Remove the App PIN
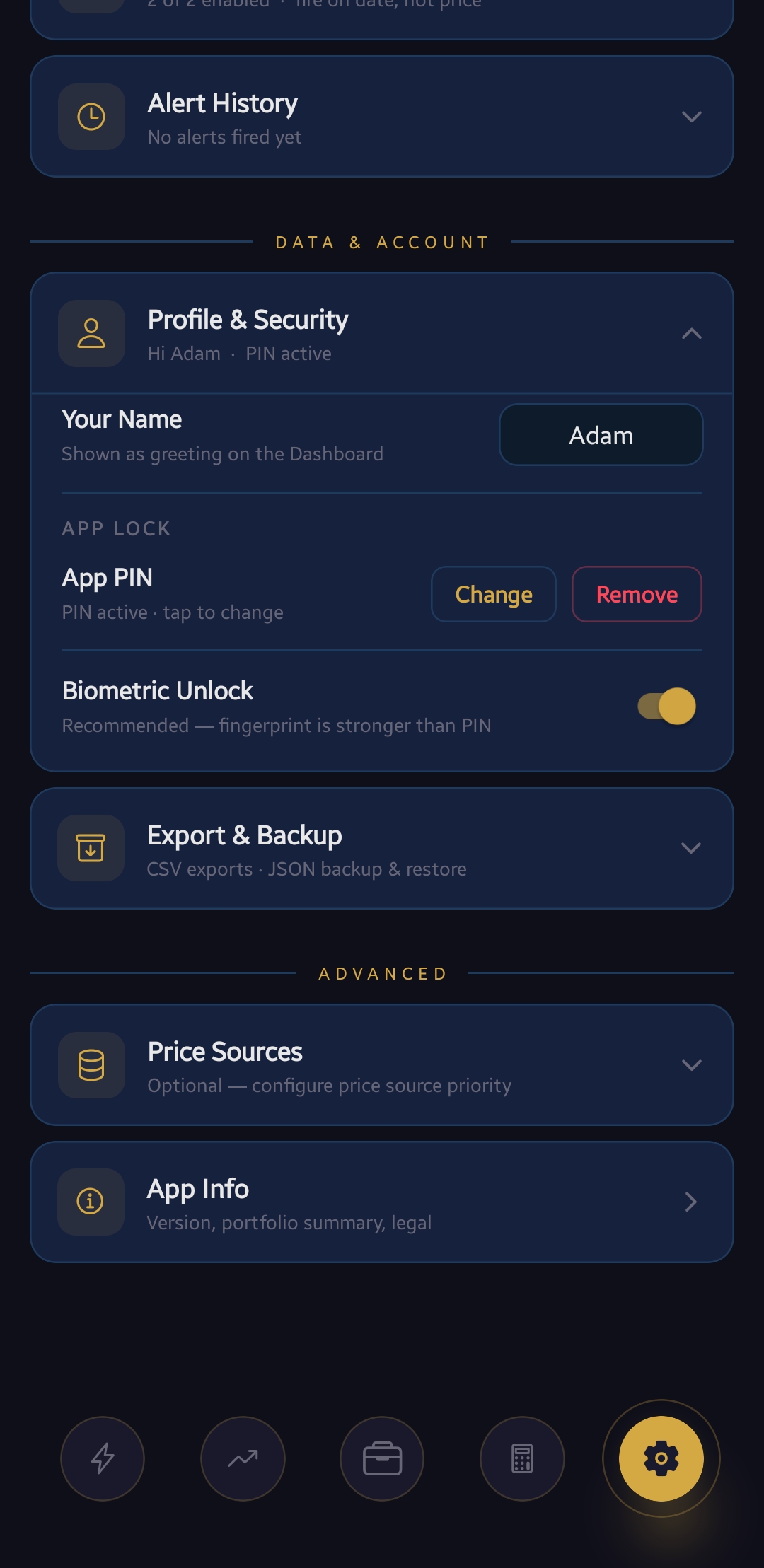This screenshot has width=764, height=1568. (x=636, y=594)
